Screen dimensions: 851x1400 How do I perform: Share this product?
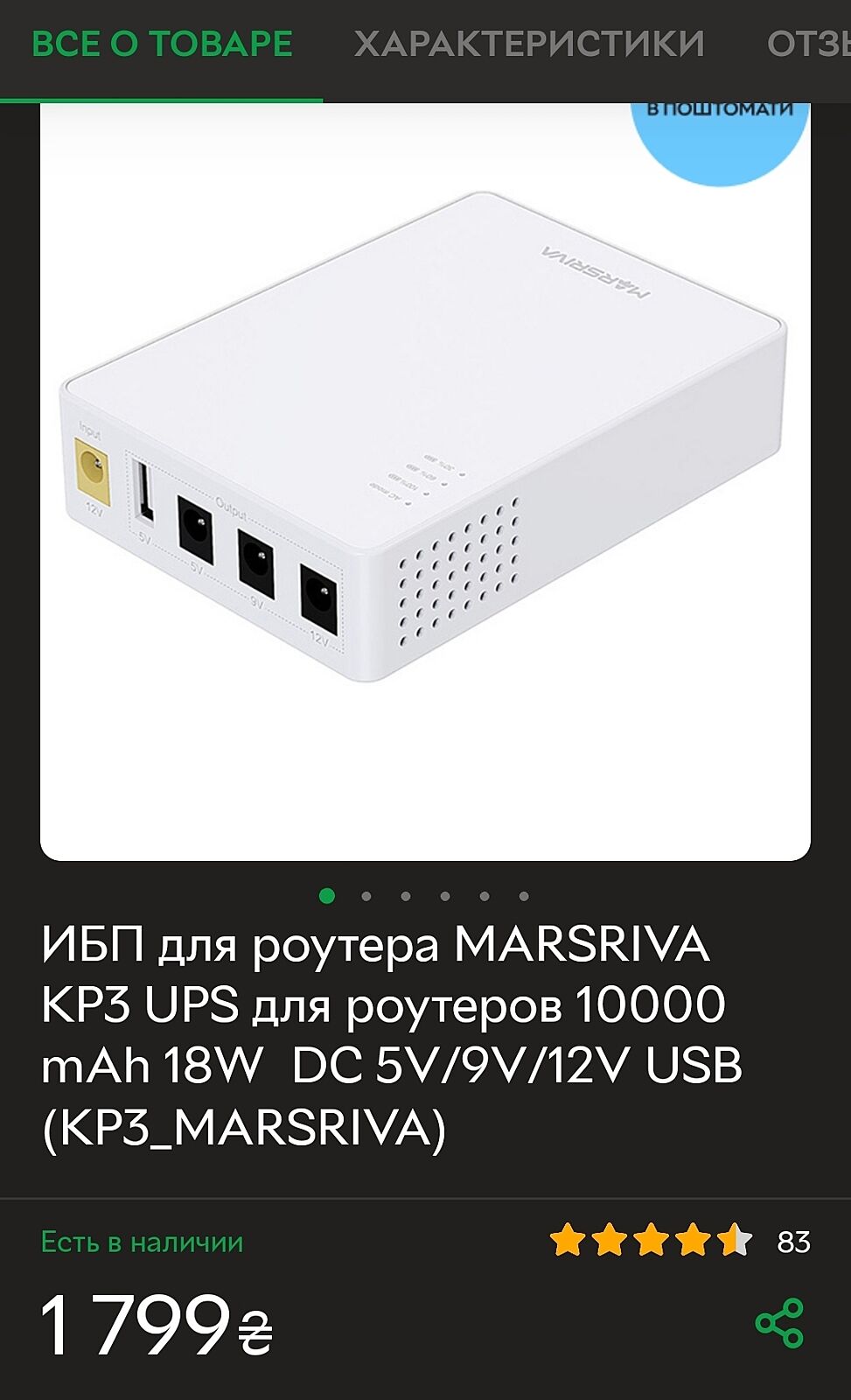[778, 1322]
